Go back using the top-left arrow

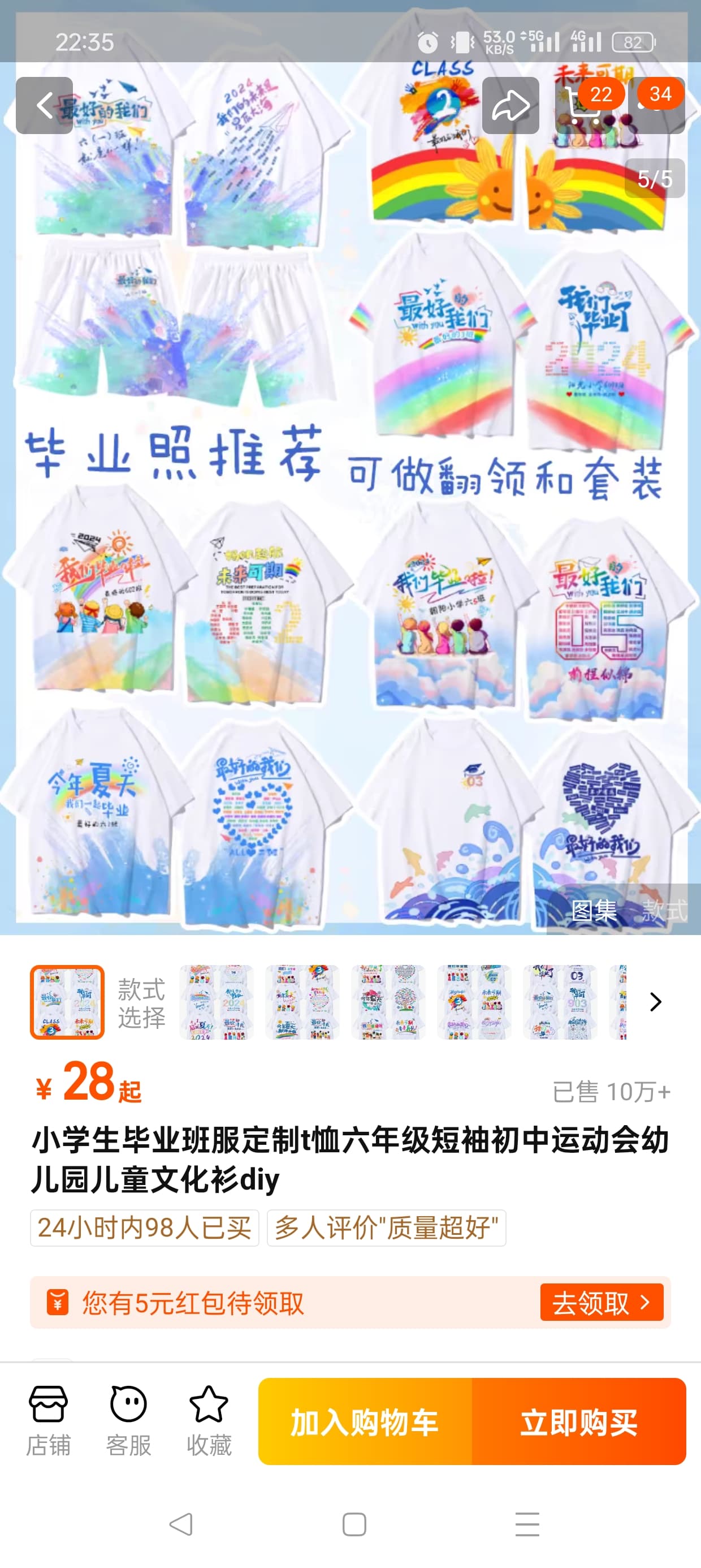point(45,105)
